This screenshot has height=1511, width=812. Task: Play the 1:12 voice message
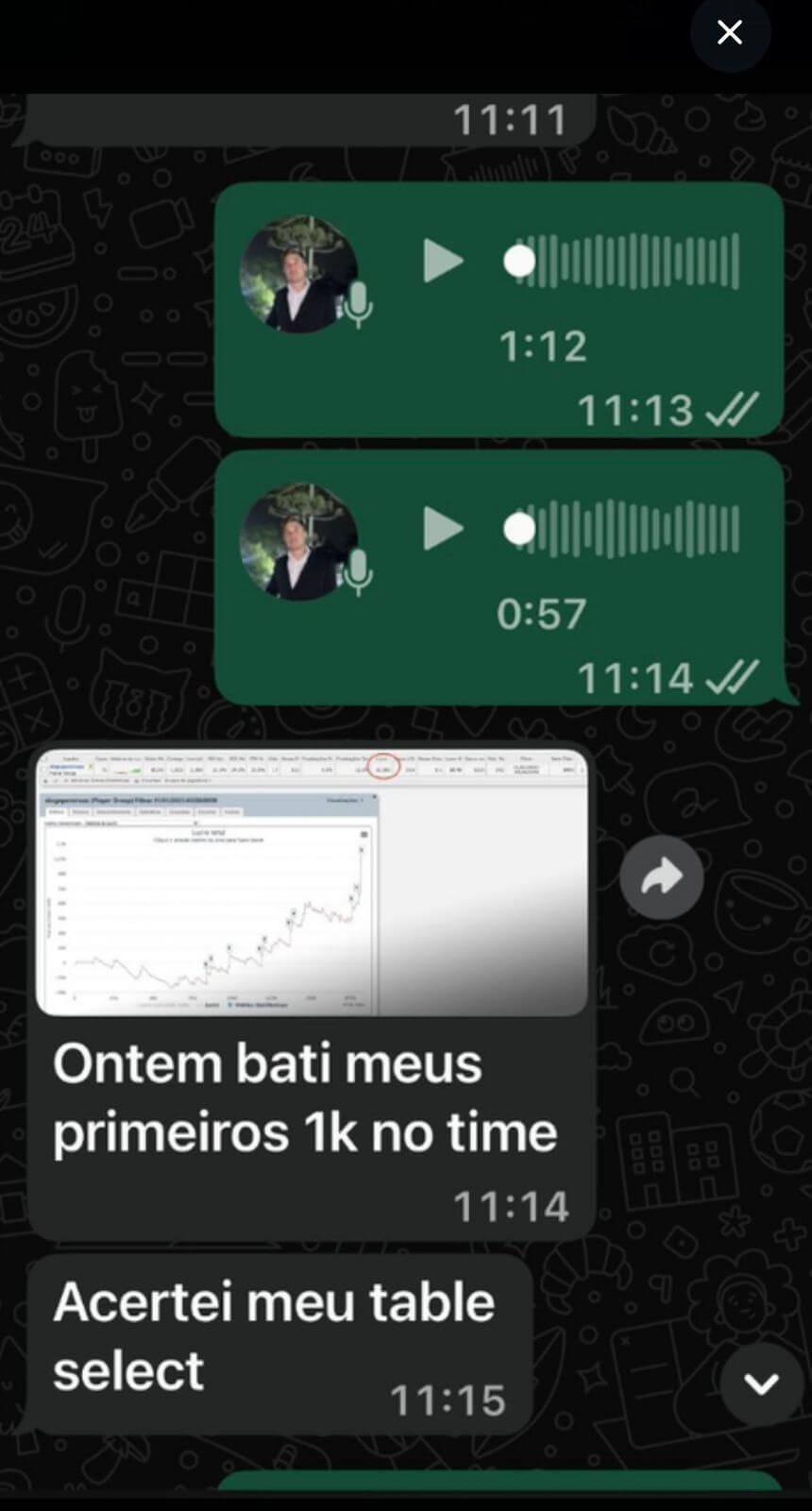click(x=443, y=261)
